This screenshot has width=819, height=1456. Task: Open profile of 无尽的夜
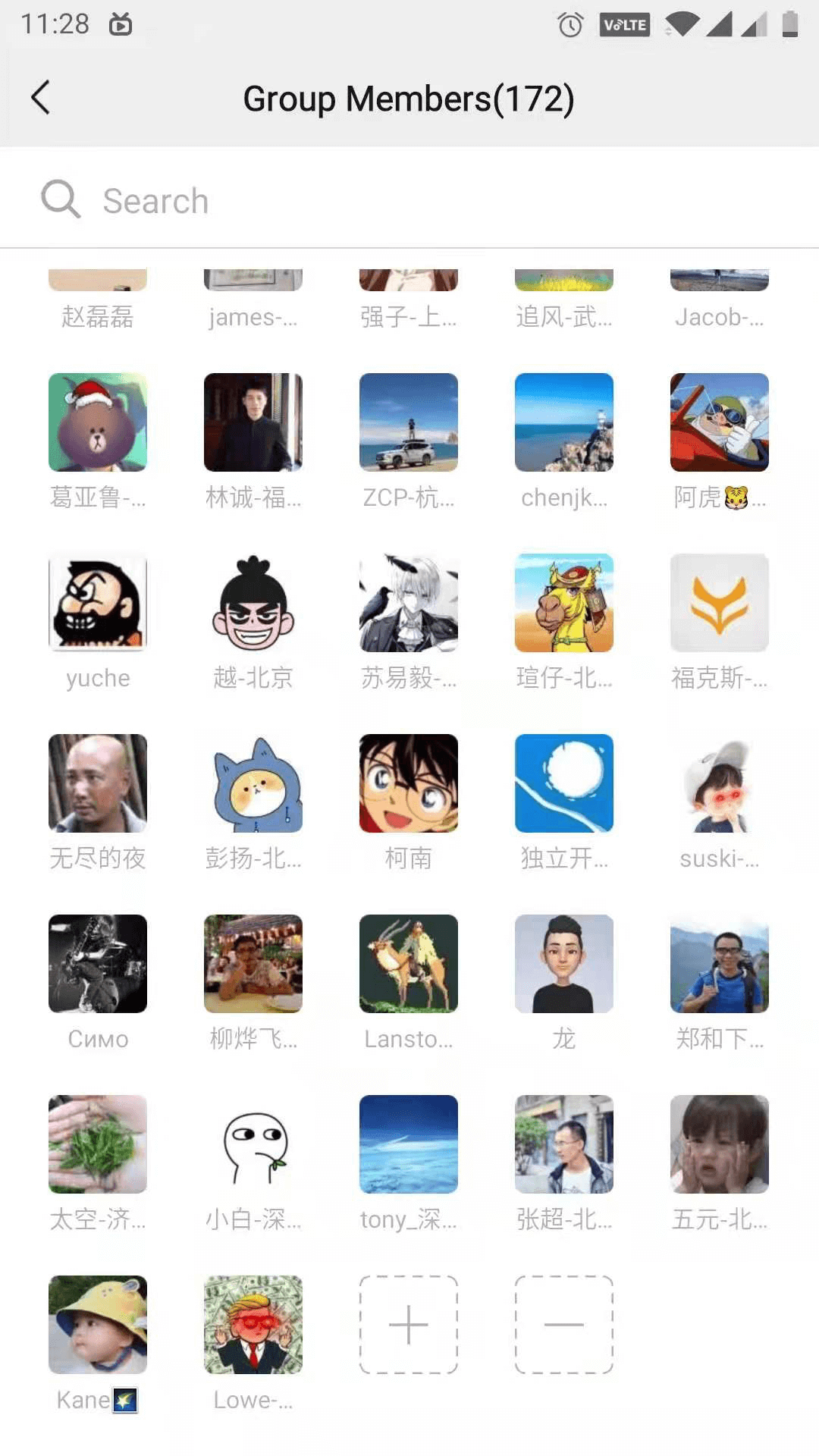[x=98, y=783]
